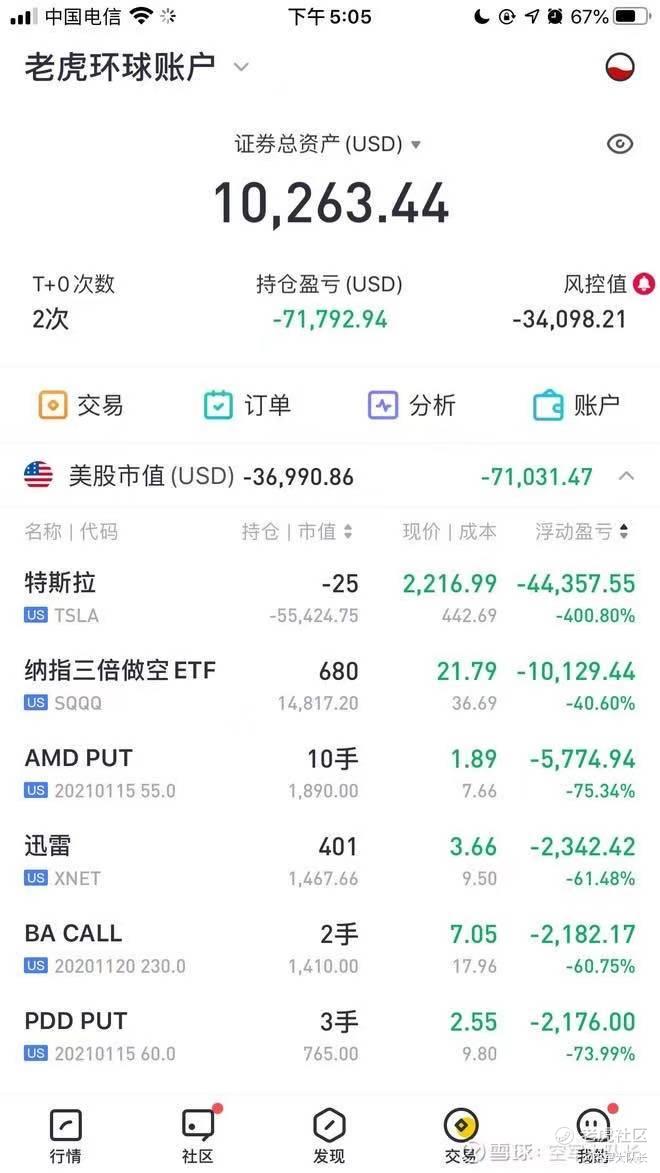Open the 风控值 alert bell
This screenshot has width=660, height=1173.
[x=644, y=284]
